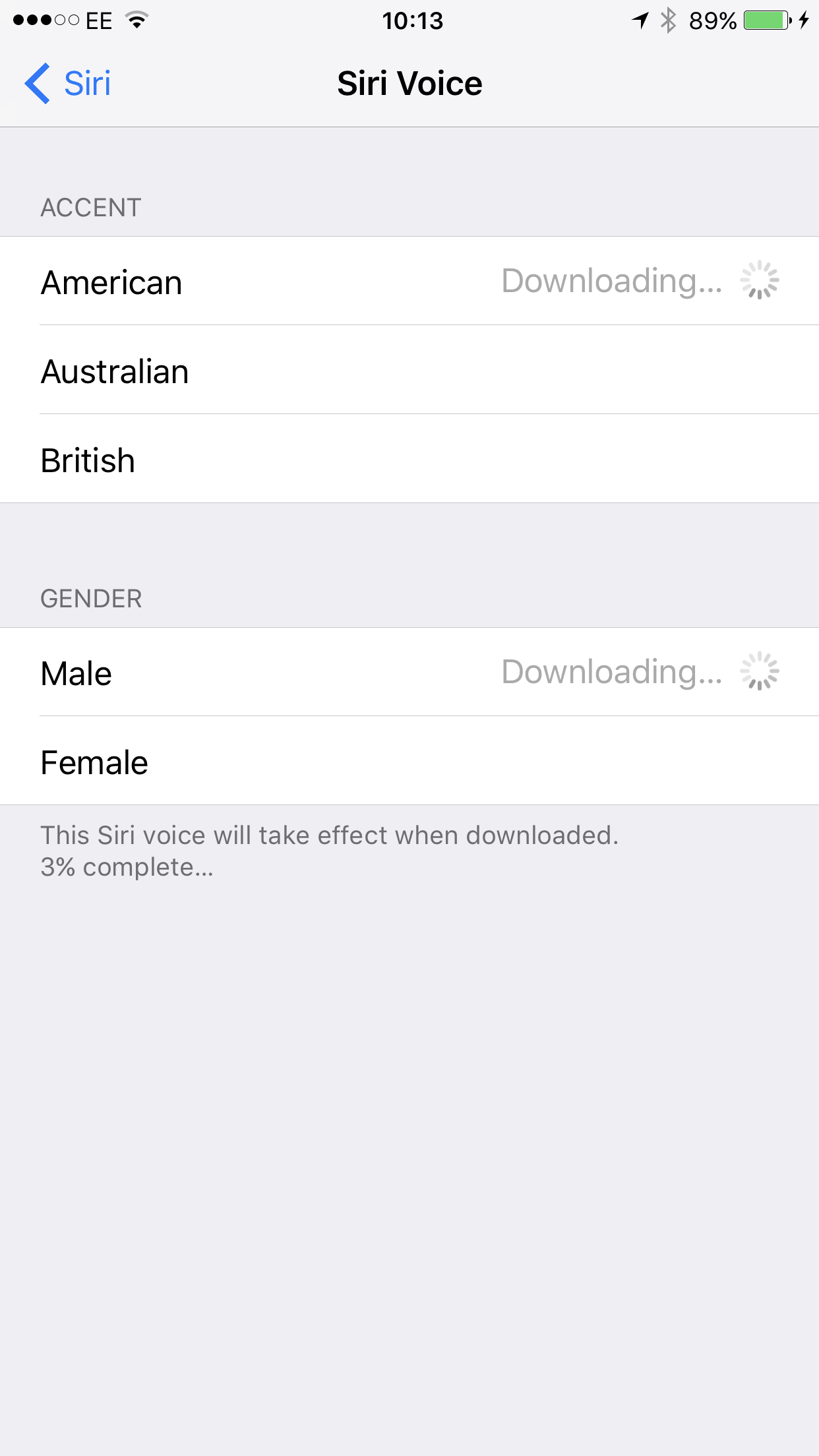Go back to Siri settings
The image size is (819, 1456).
tap(68, 84)
